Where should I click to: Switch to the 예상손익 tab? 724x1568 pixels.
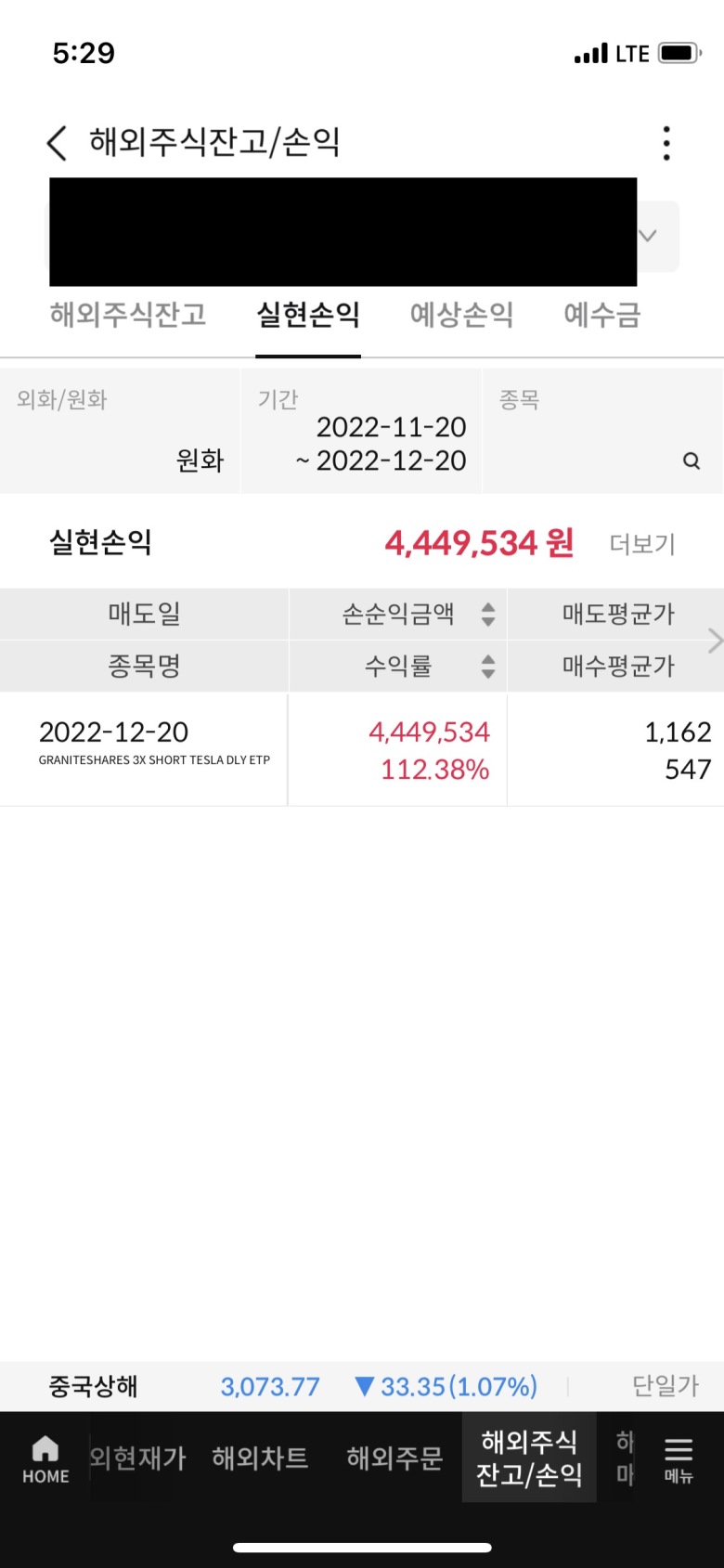coord(461,316)
